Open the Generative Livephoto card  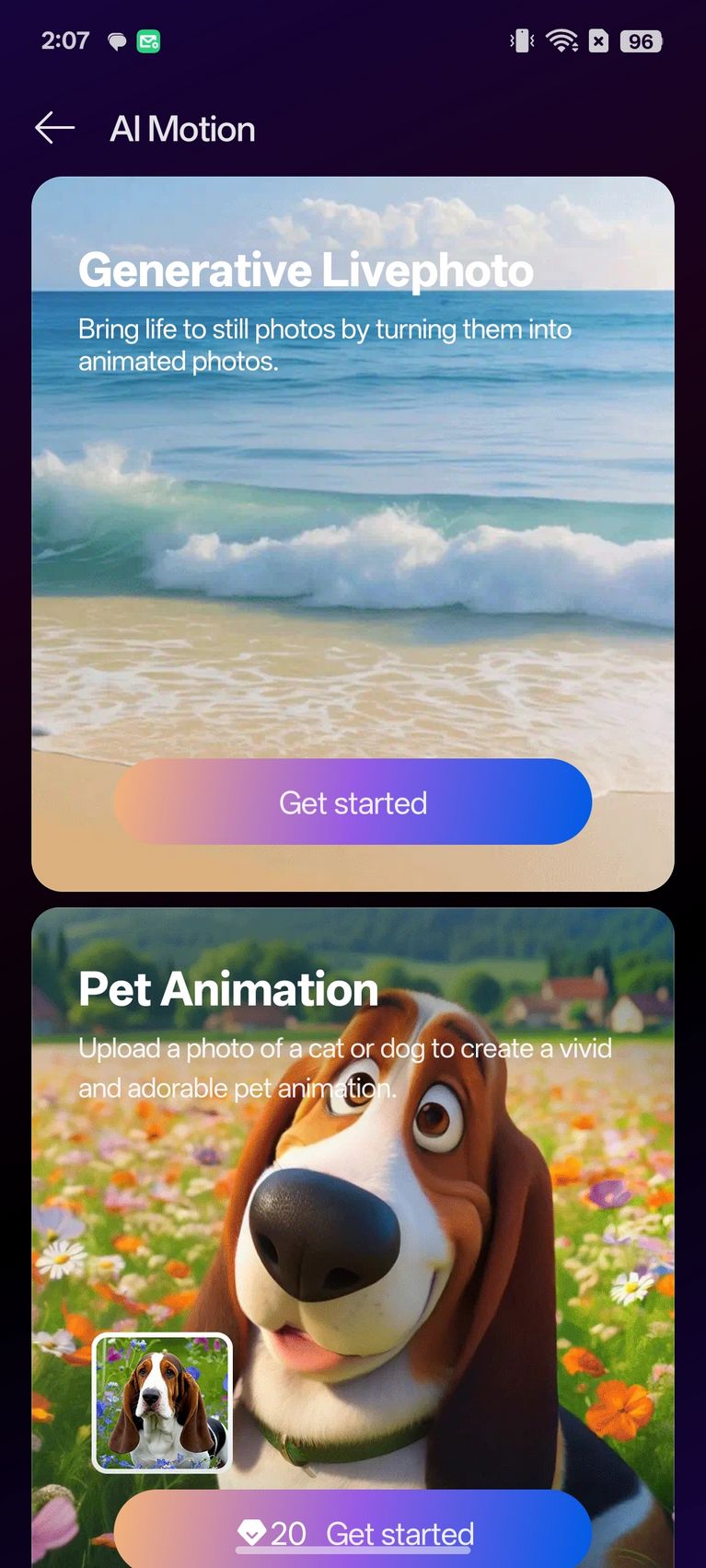pos(353,534)
